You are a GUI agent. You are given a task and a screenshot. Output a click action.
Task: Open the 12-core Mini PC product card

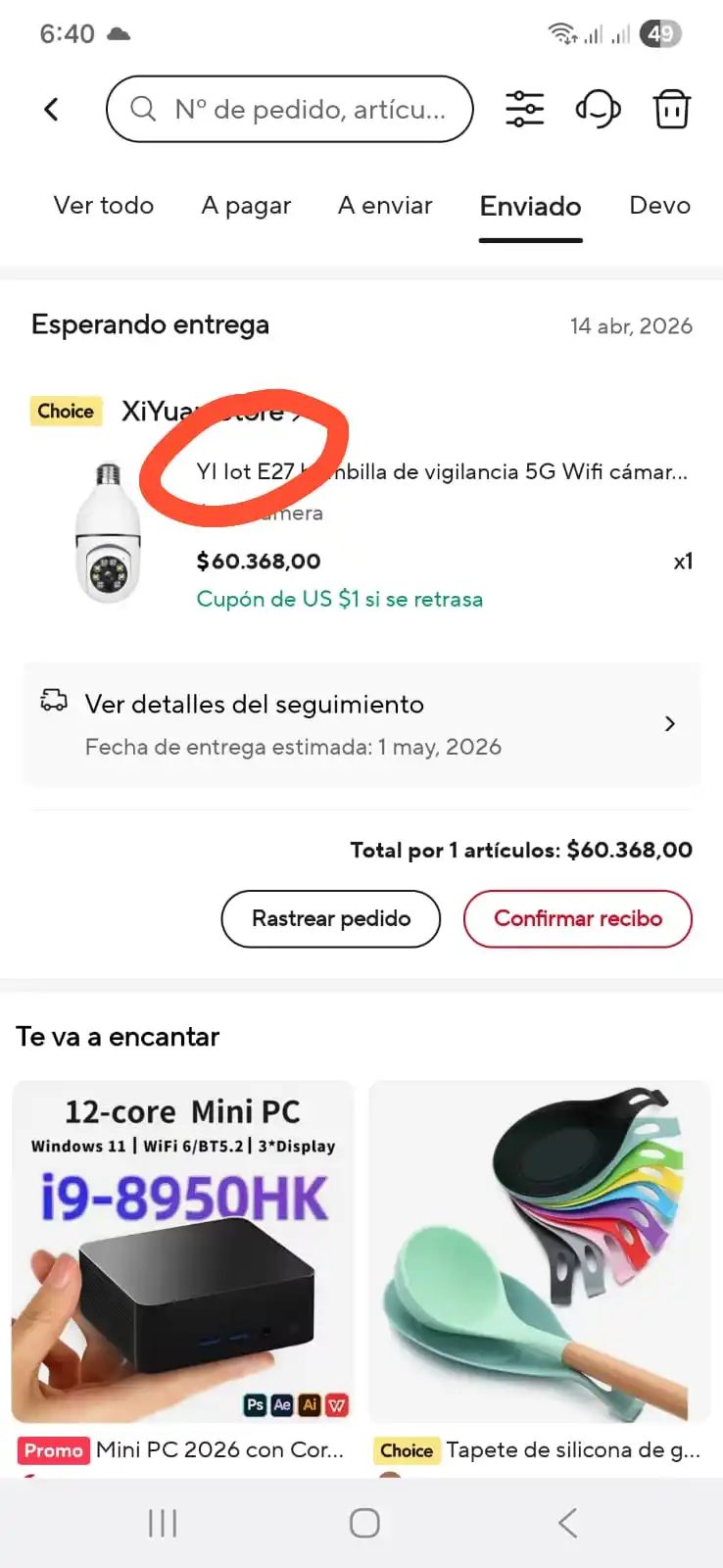(x=183, y=1274)
